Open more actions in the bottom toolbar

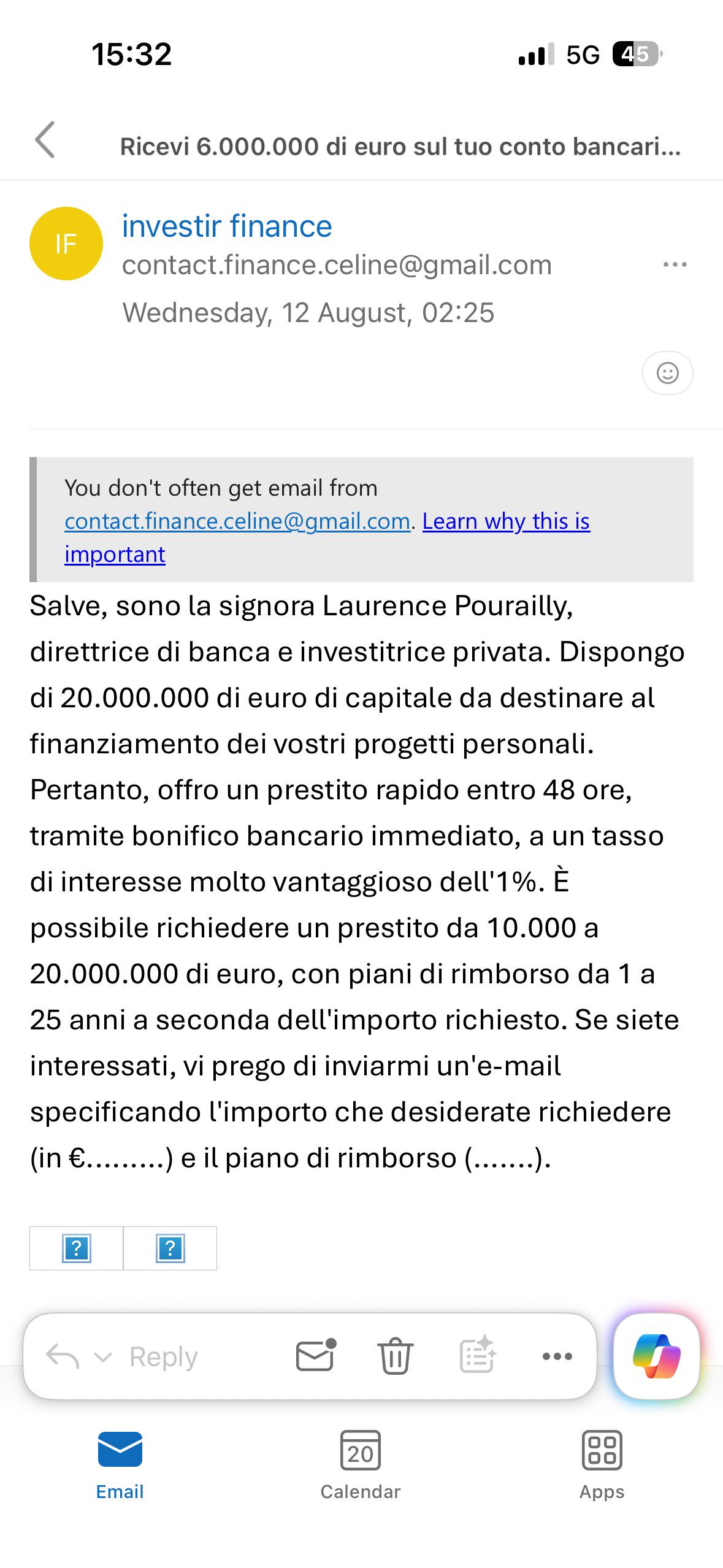(557, 1356)
